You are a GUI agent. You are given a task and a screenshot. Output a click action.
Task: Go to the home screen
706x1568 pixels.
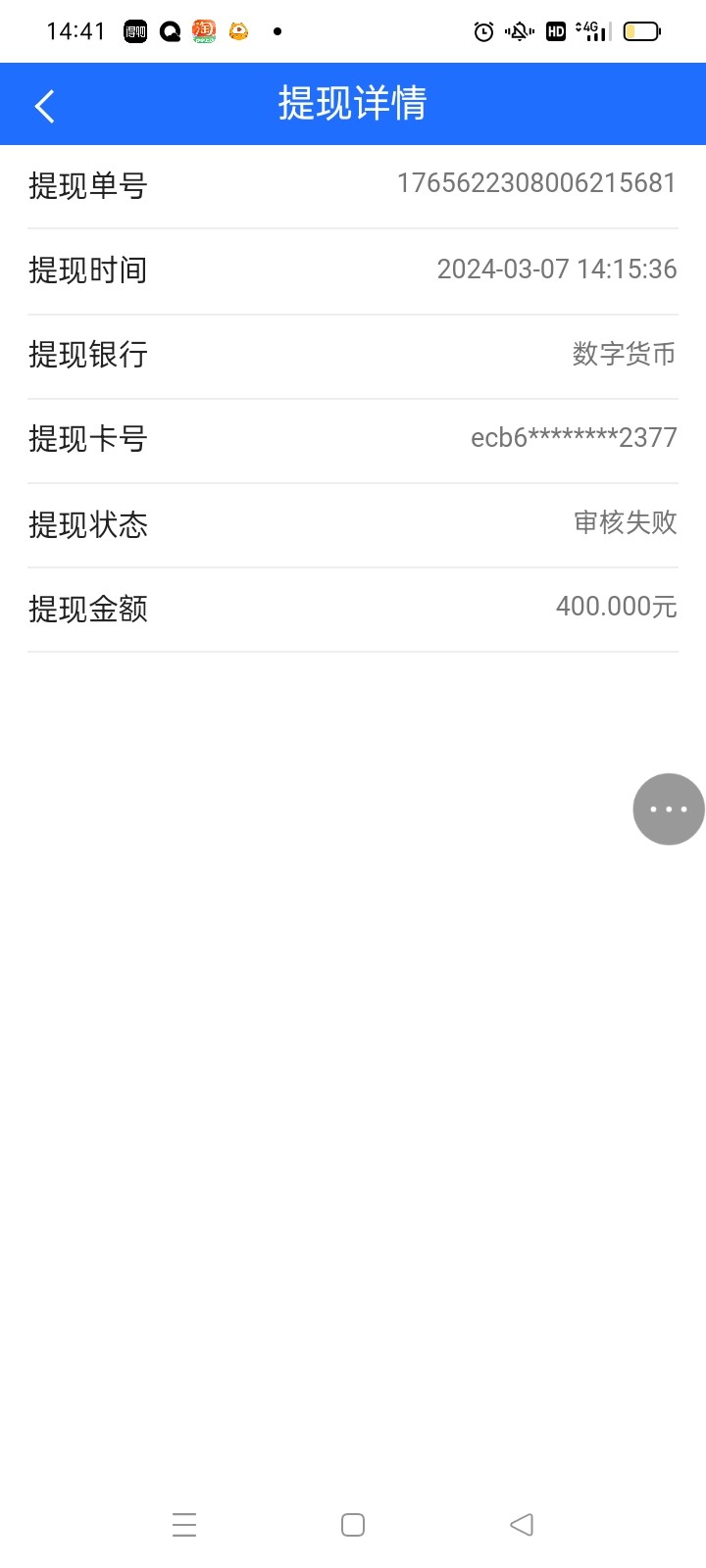point(353,1524)
